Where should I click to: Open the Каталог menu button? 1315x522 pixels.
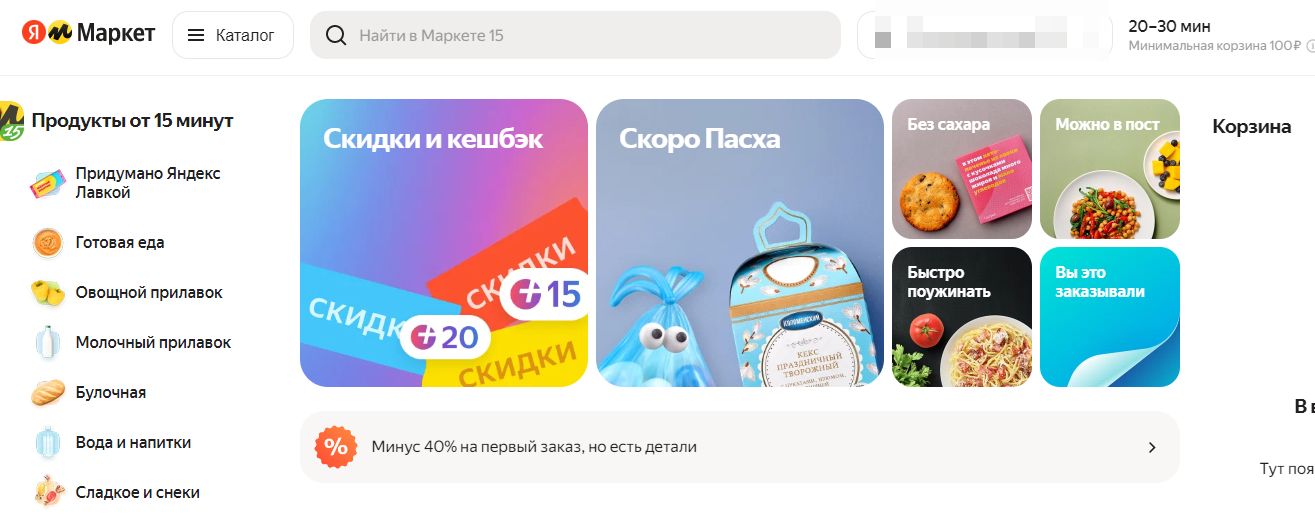[233, 35]
